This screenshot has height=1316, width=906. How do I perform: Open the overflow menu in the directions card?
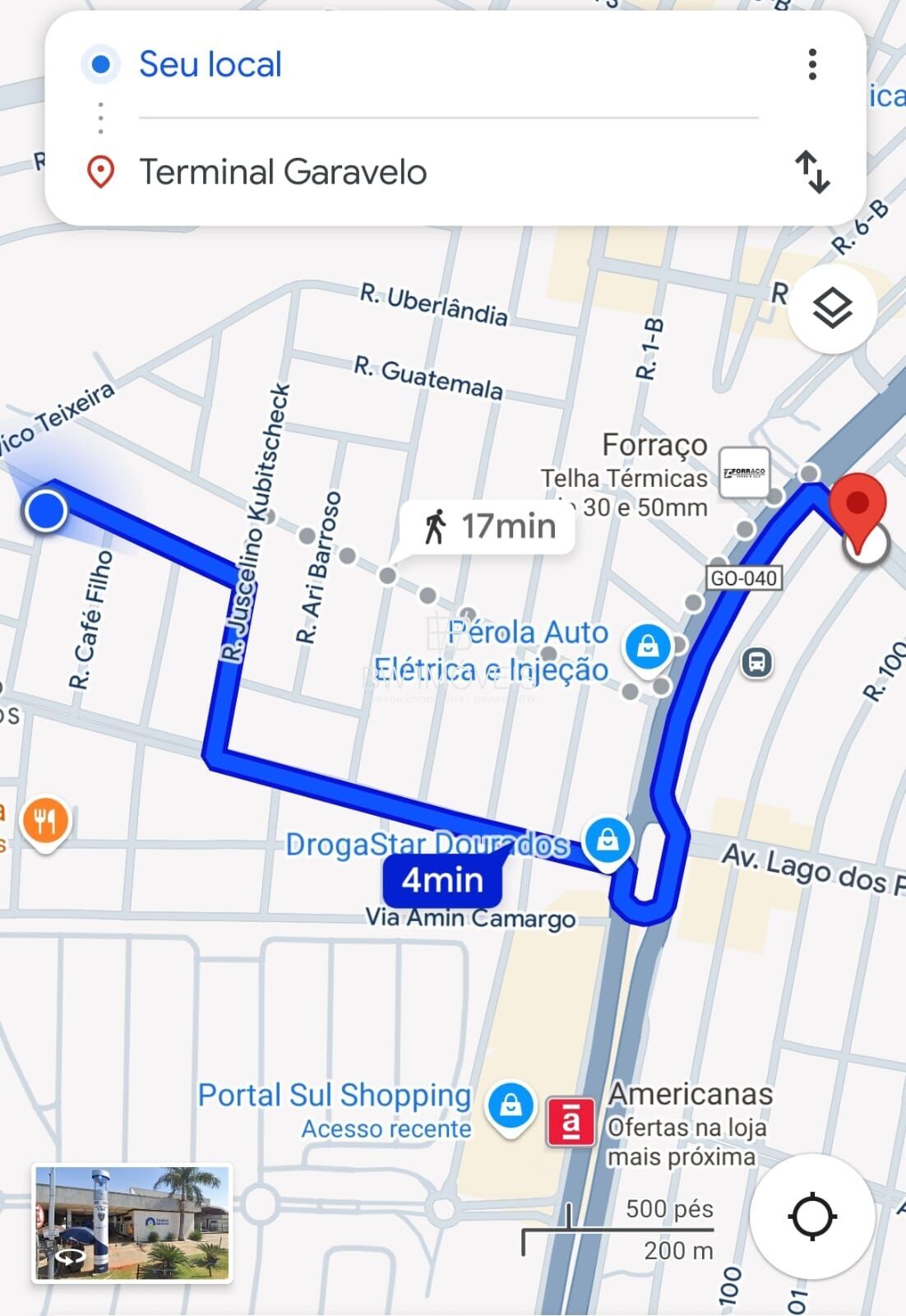[x=812, y=64]
